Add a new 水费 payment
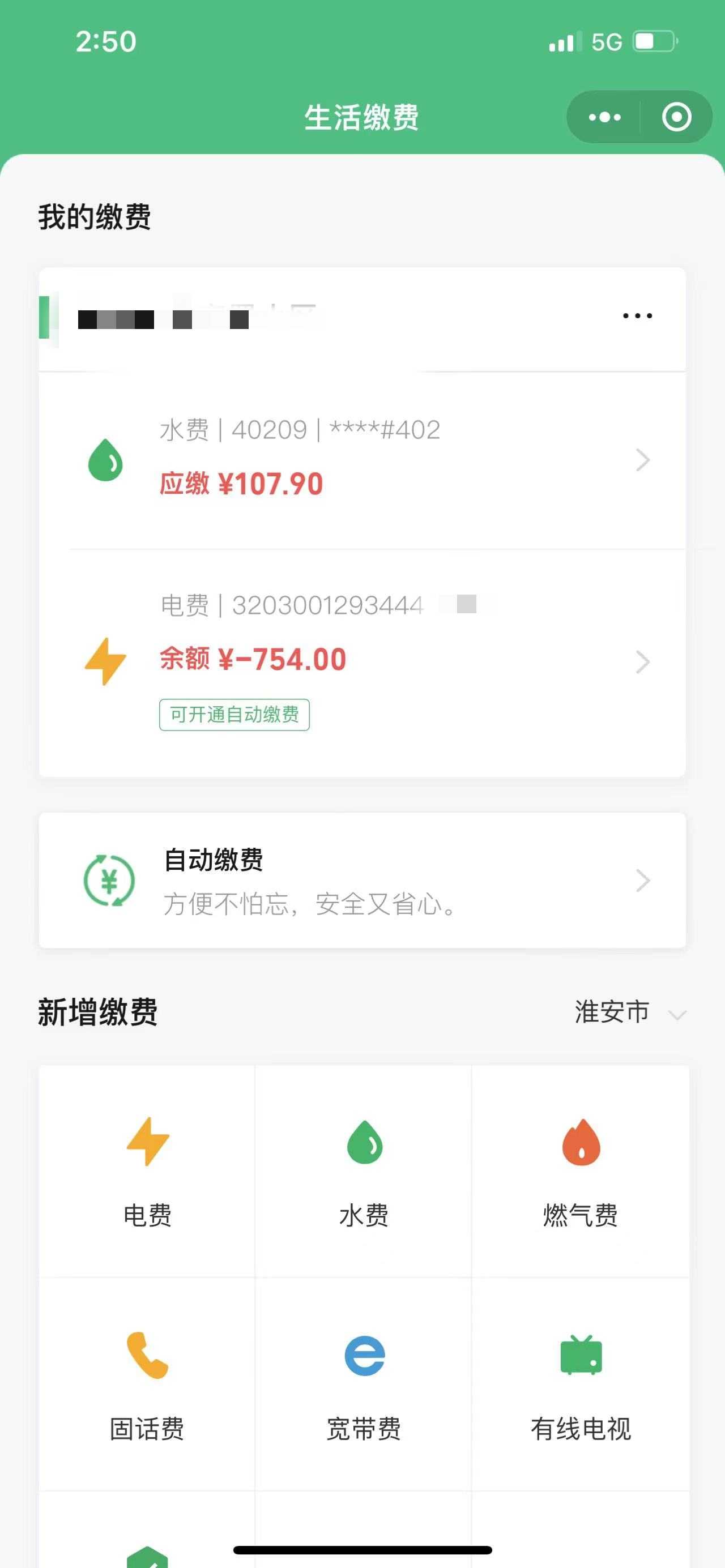This screenshot has height=1568, width=725. tap(364, 1172)
